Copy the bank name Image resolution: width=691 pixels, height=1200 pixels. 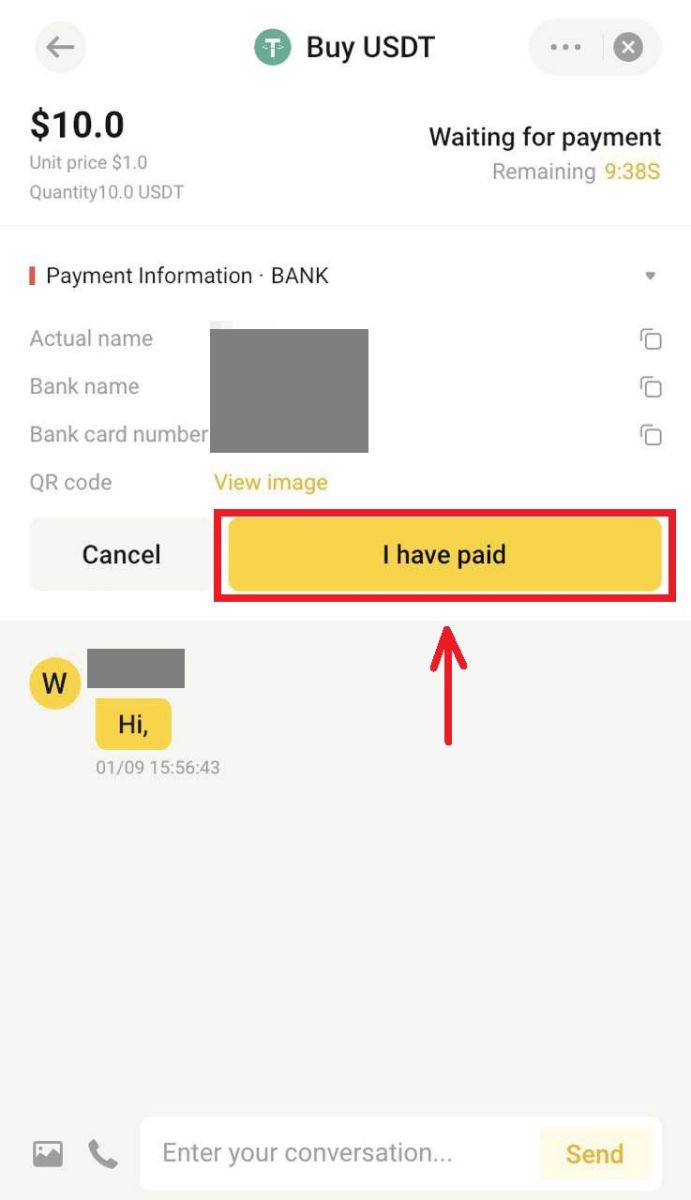pyautogui.click(x=651, y=387)
